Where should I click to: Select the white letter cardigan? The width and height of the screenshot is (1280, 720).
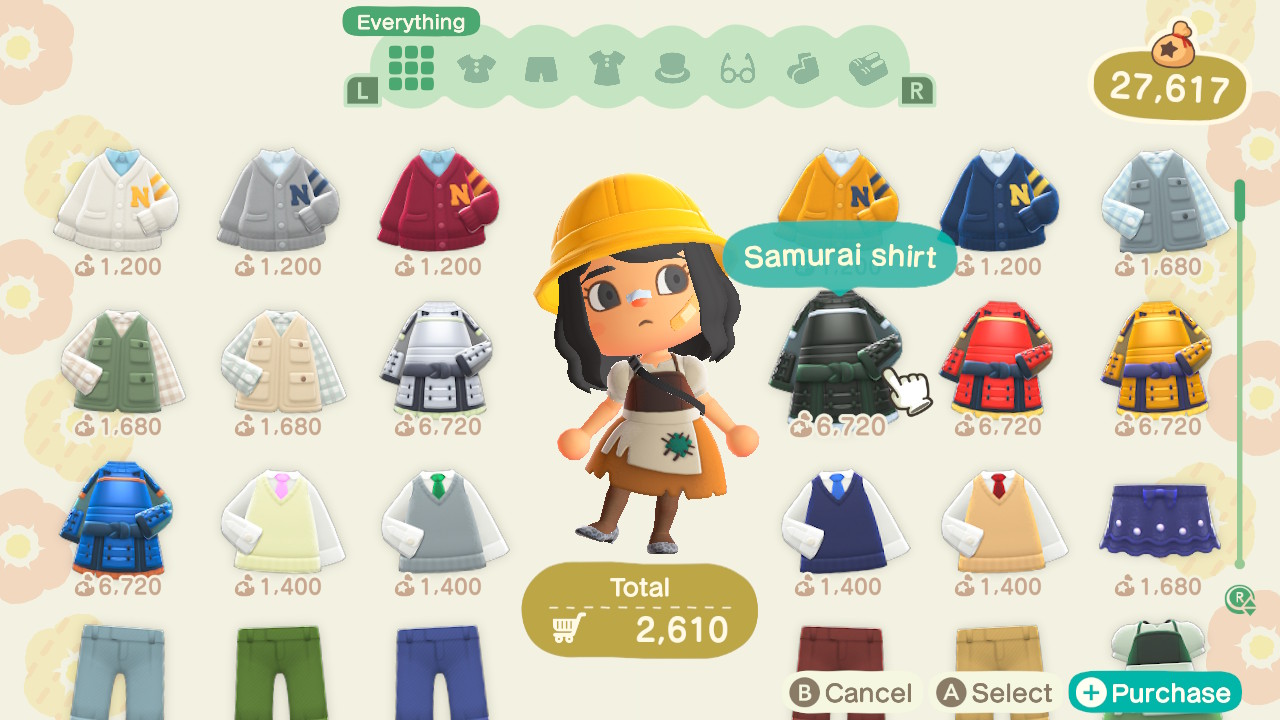[x=117, y=200]
